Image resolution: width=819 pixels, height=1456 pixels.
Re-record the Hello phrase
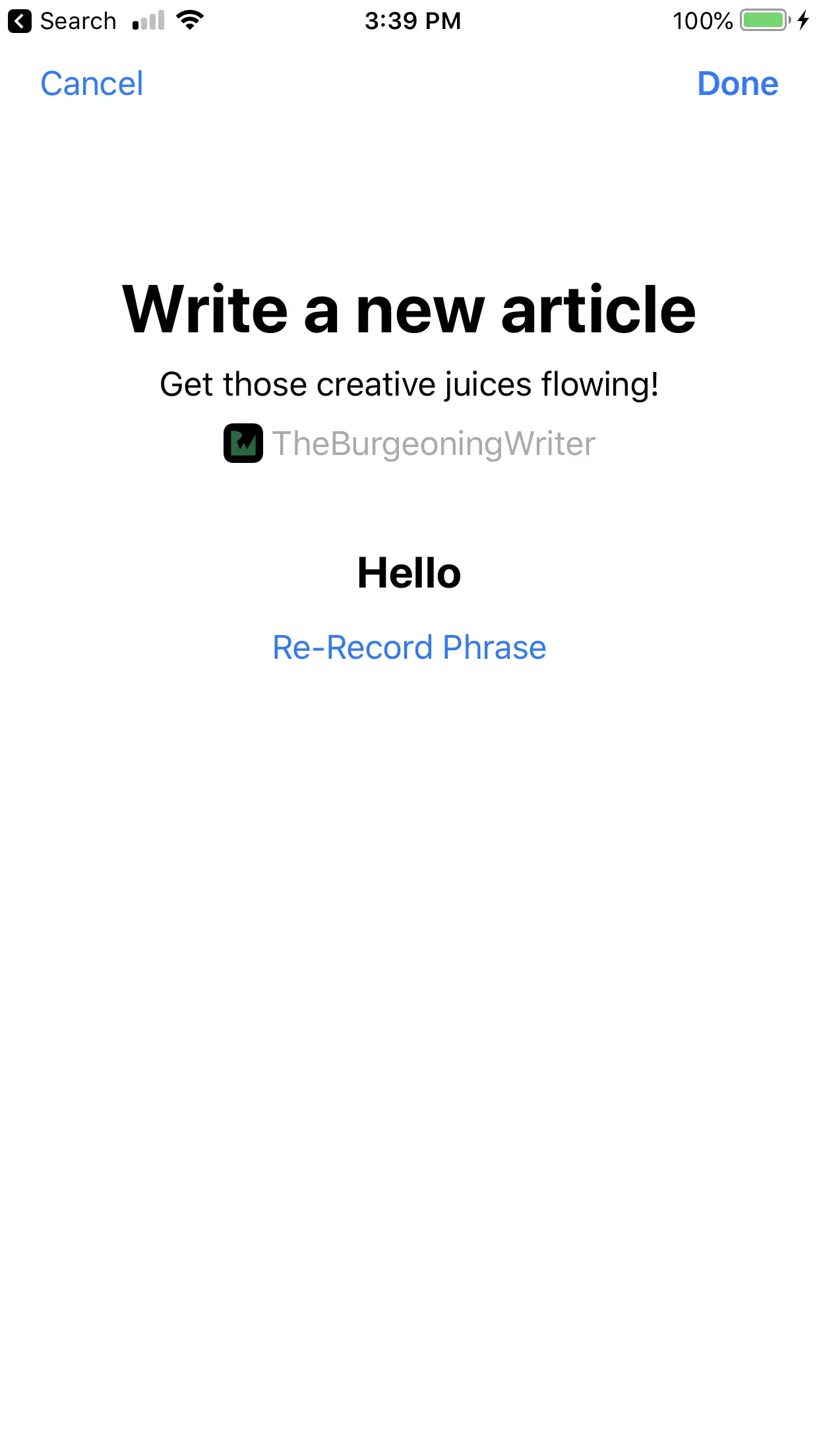tap(409, 647)
